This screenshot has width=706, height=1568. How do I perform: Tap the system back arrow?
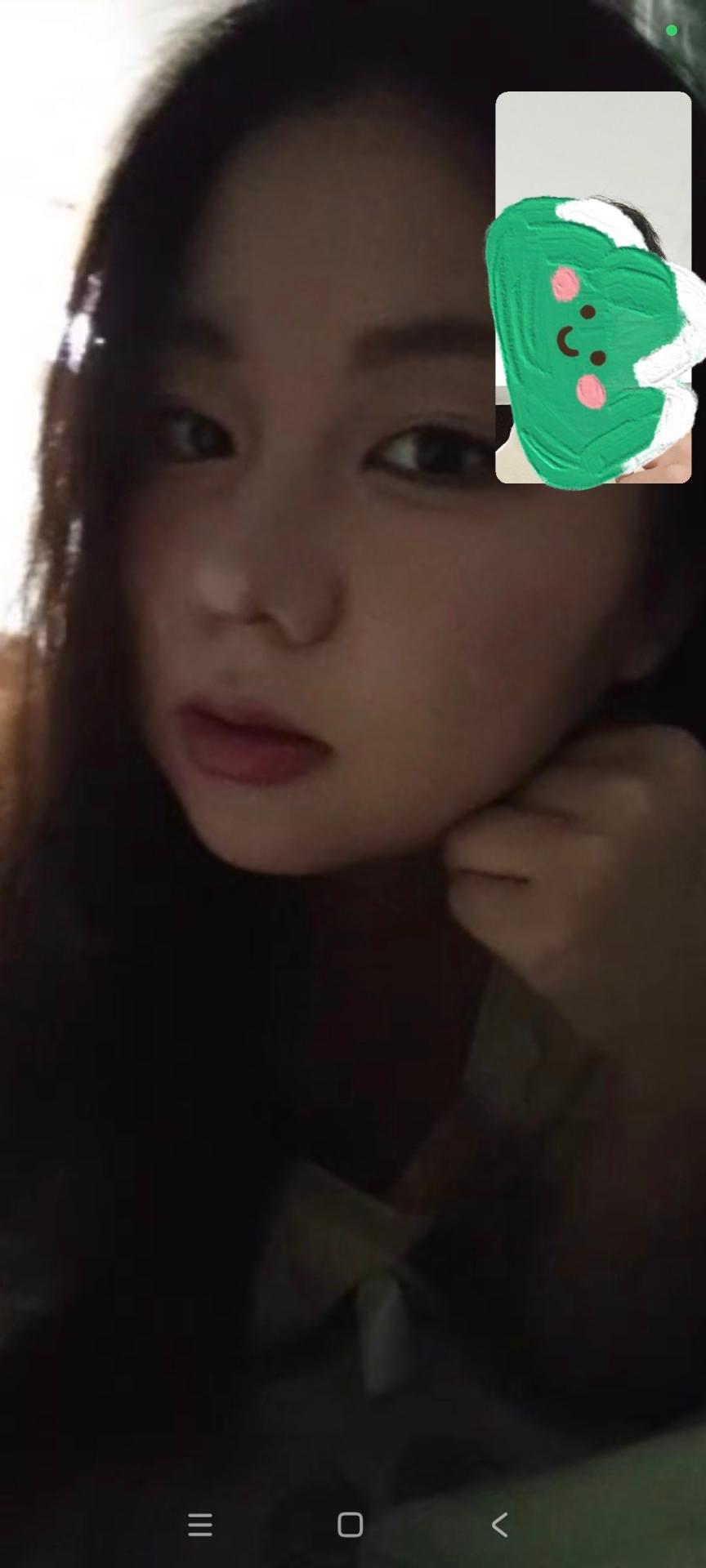(500, 1524)
